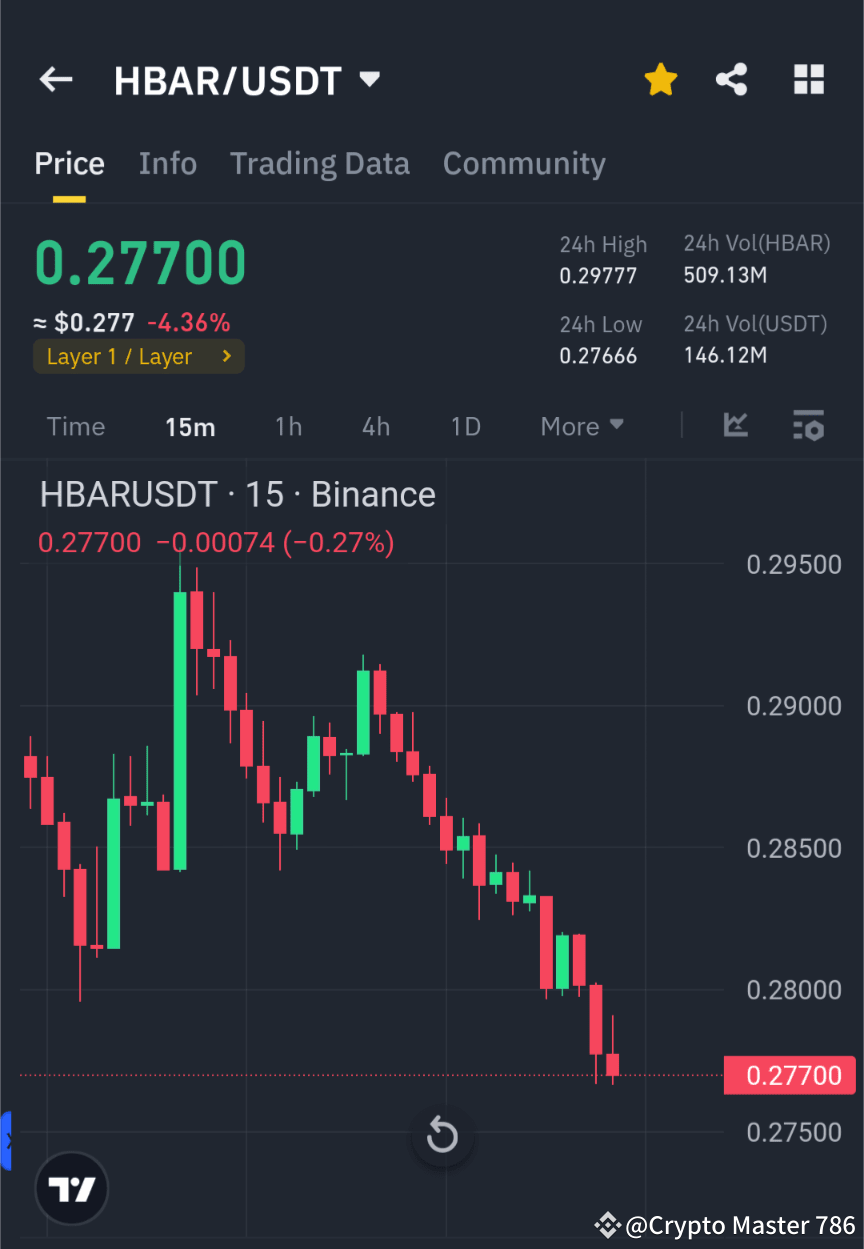Open the HBAR/USDT pair selector dropdown
Screen dimensions: 864x1249
click(x=368, y=78)
